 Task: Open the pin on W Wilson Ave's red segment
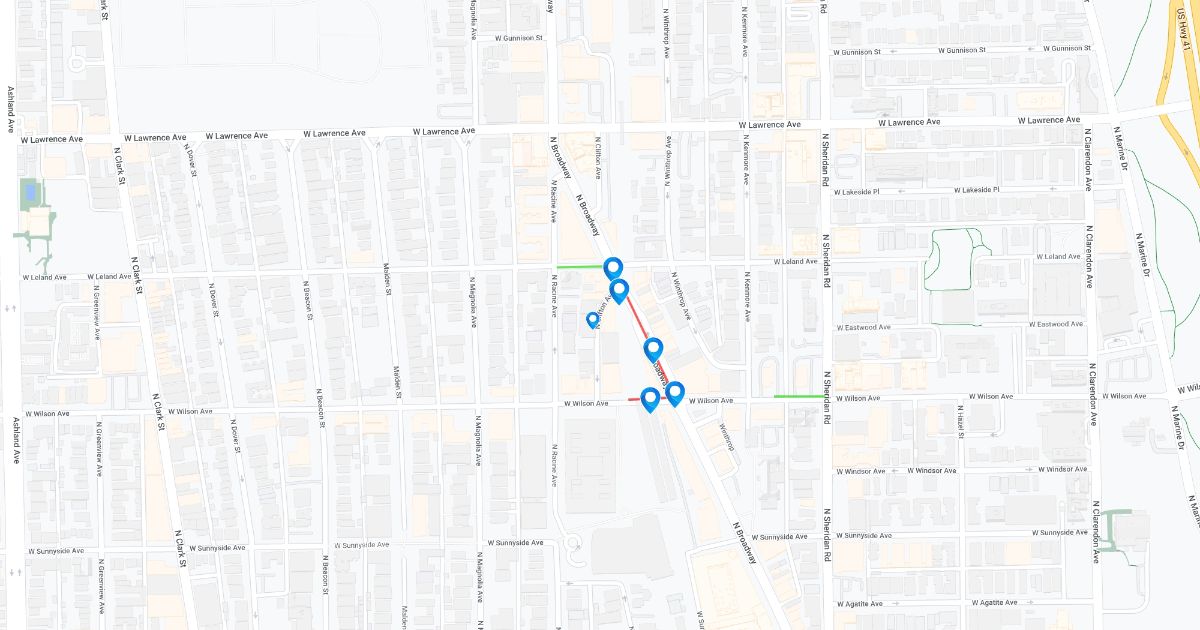(650, 399)
